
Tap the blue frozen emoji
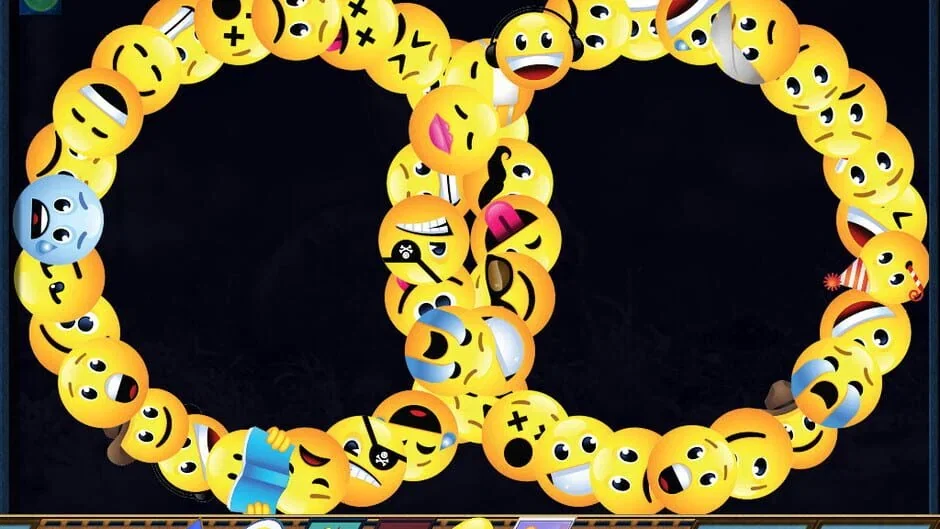[57, 219]
